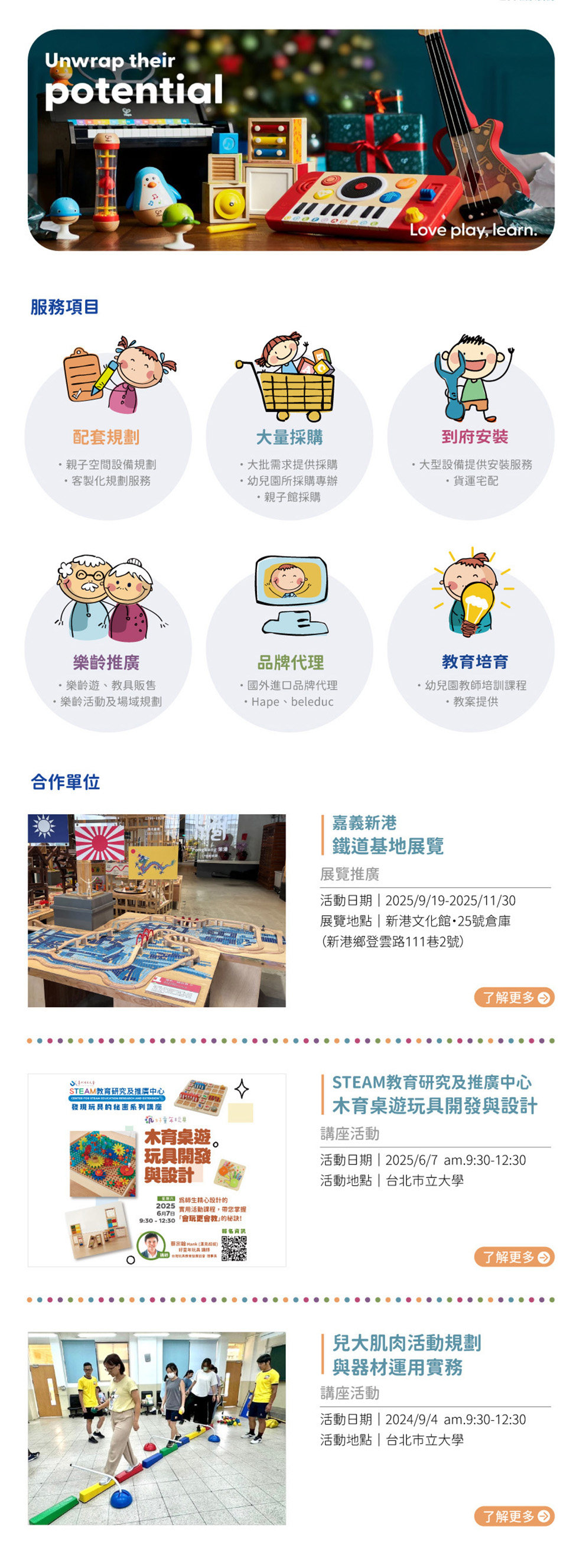Tap 了解更多 for 嘉義新港鐵道基地展覽
586x1568 pixels.
[x=513, y=997]
